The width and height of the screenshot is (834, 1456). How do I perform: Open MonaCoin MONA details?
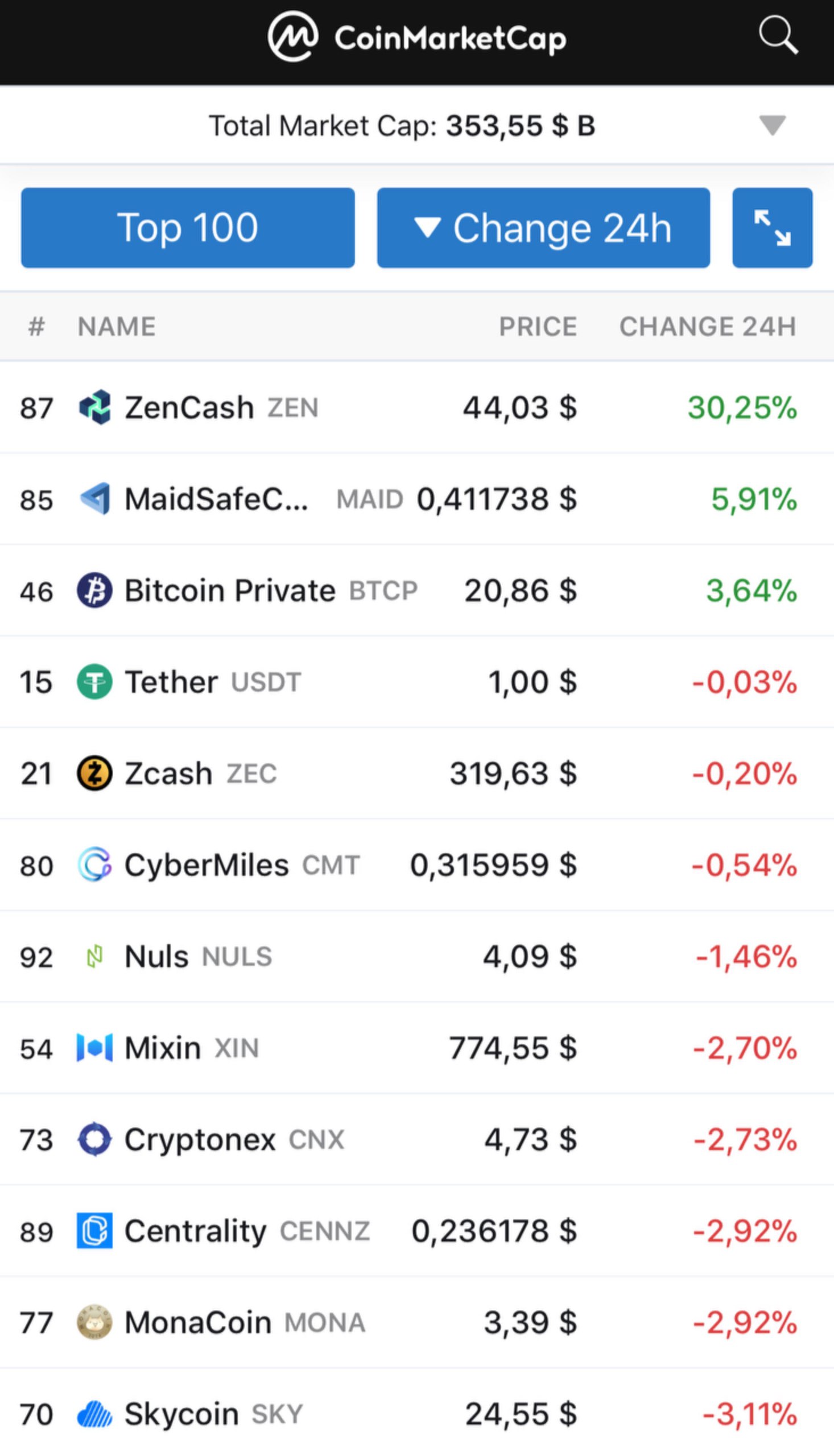click(197, 1322)
